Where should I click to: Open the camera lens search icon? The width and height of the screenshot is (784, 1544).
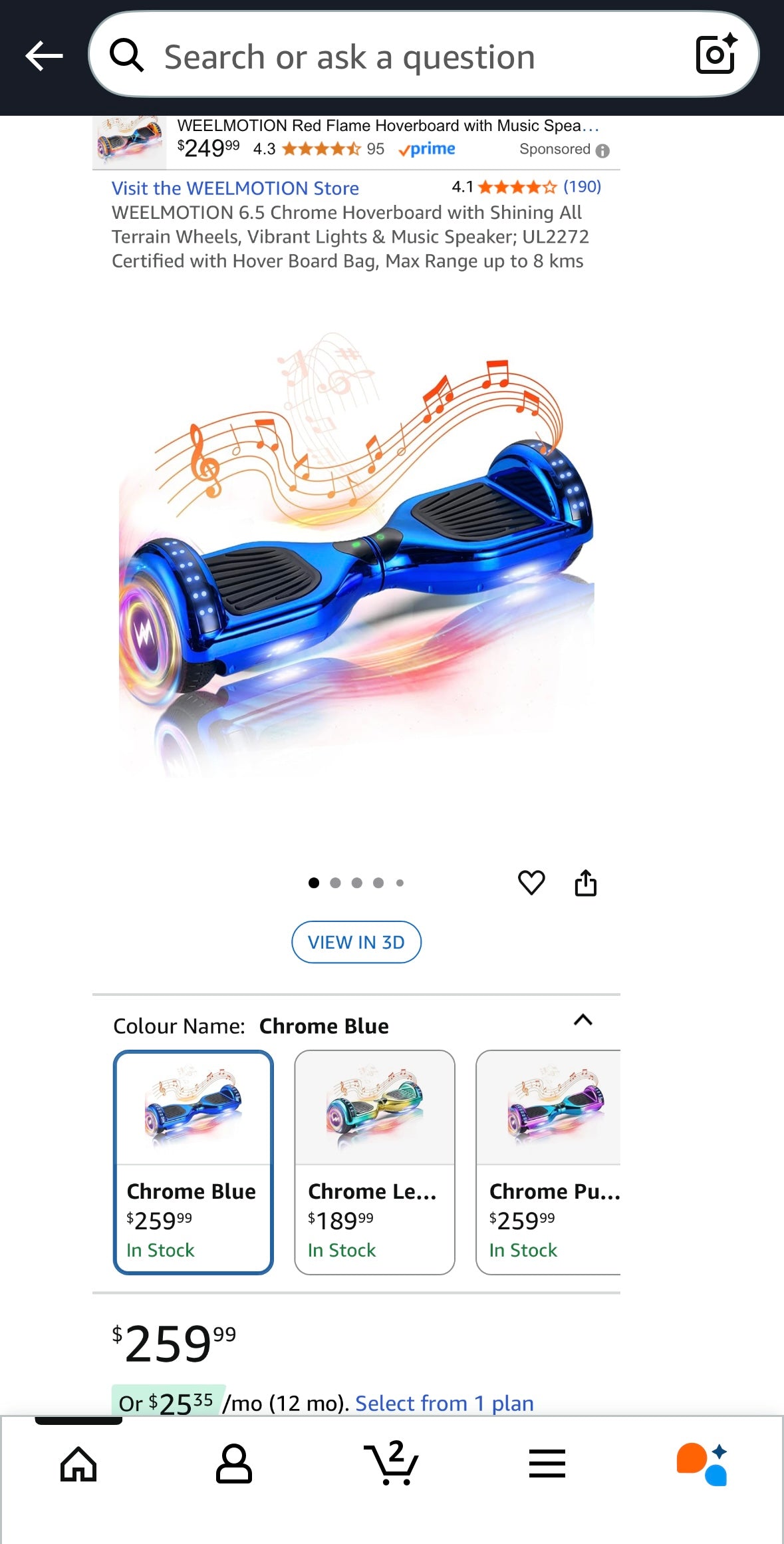pyautogui.click(x=716, y=55)
